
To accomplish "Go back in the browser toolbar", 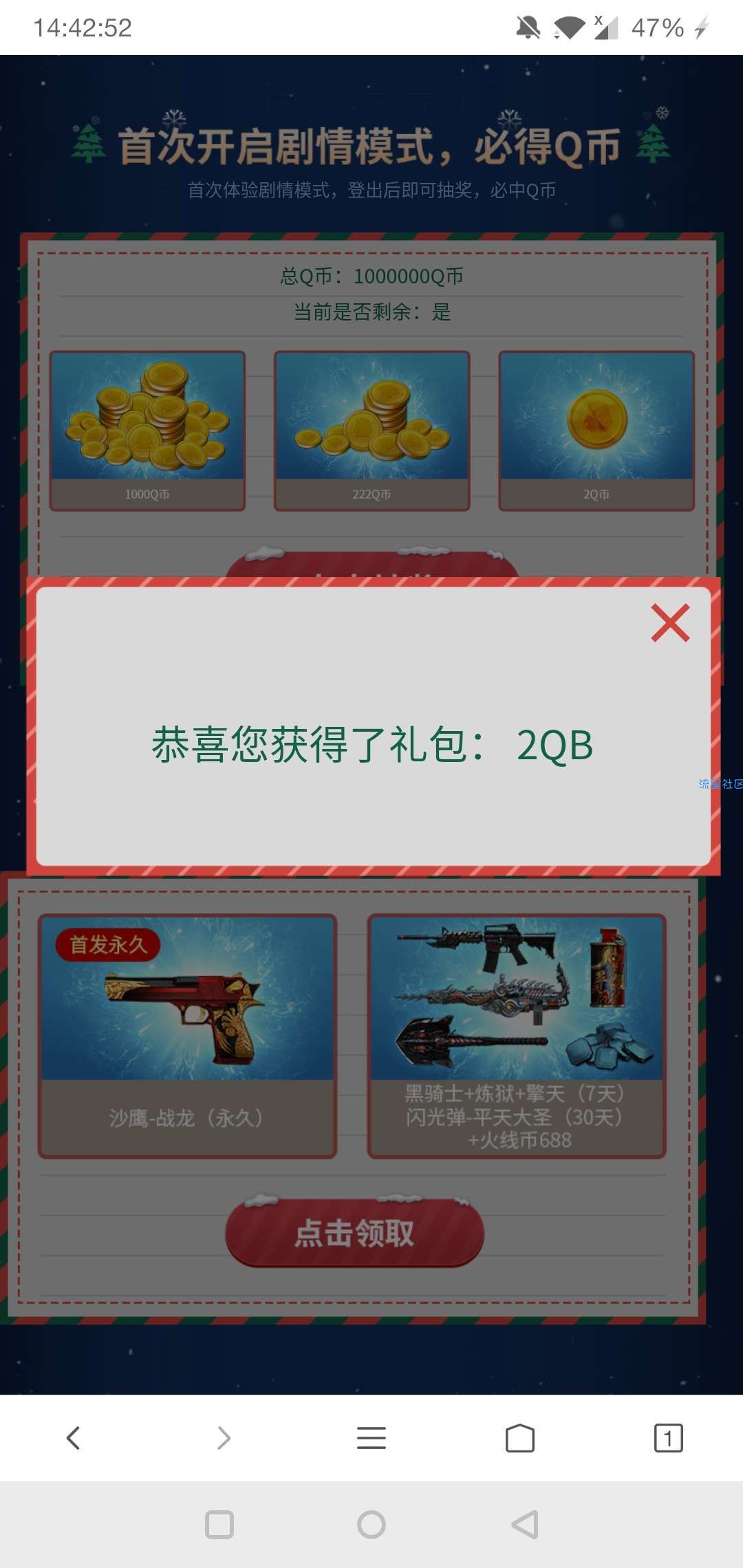I will coord(74,1438).
